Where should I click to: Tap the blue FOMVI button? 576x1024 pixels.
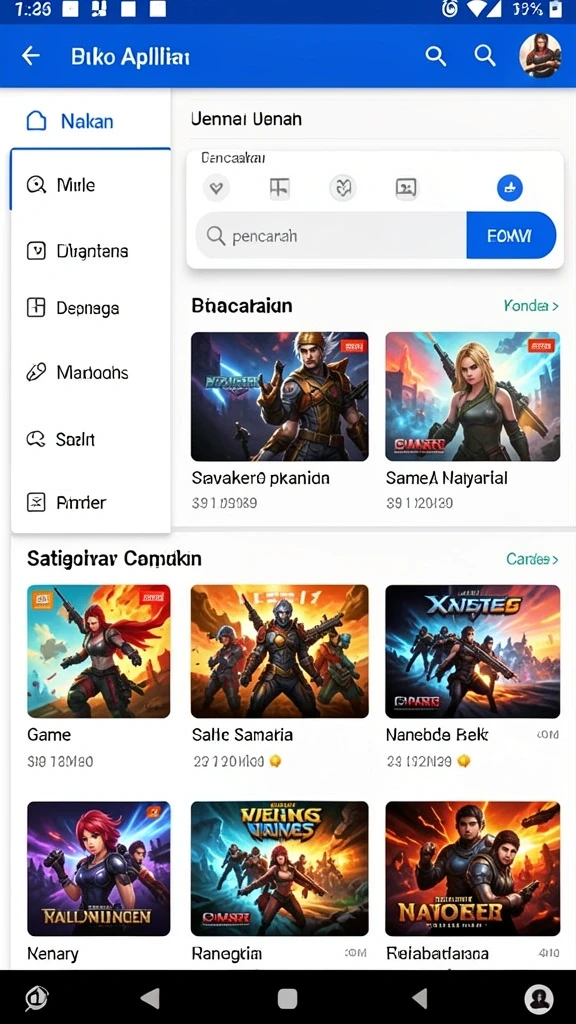(511, 235)
